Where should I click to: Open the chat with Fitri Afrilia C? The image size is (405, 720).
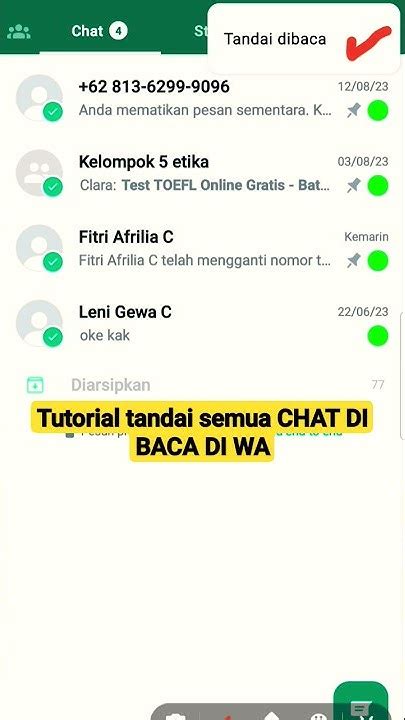[202, 248]
